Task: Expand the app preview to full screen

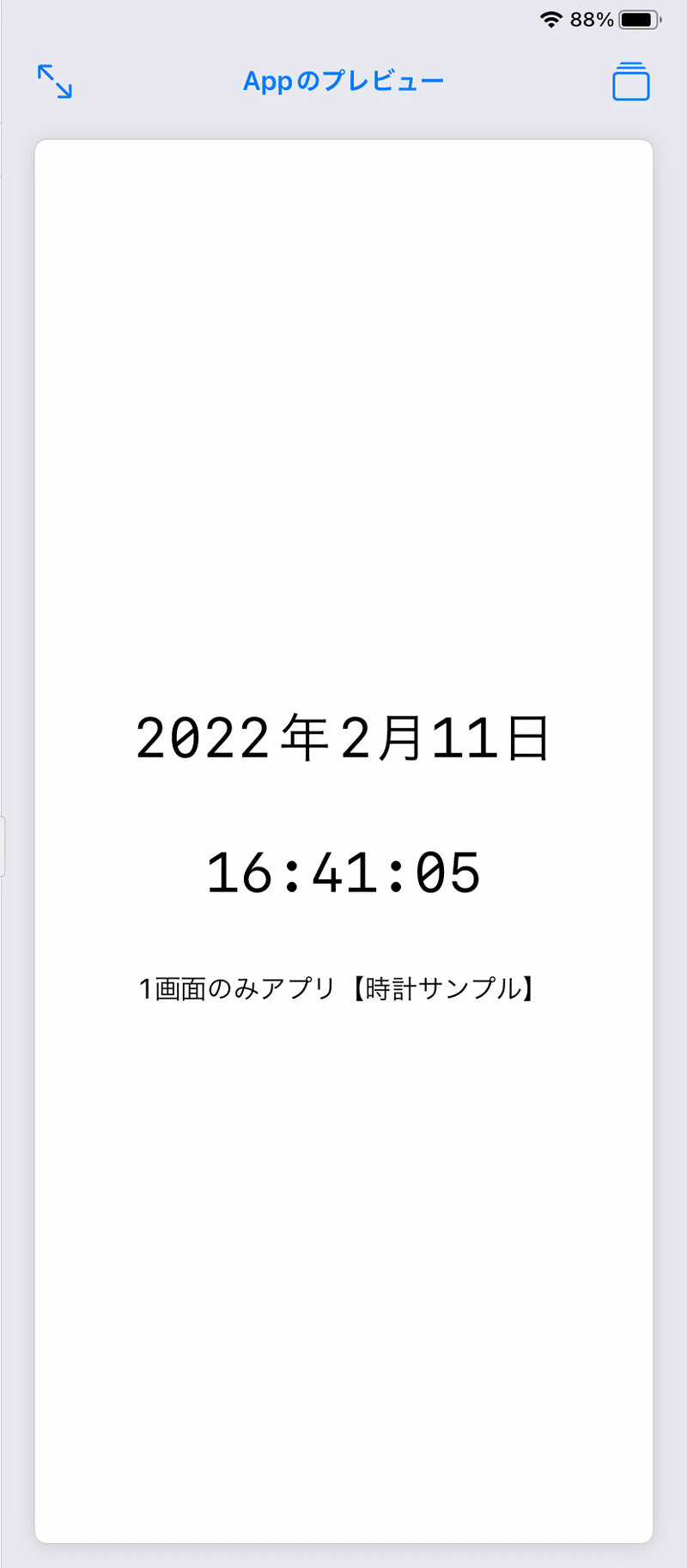Action: click(55, 82)
